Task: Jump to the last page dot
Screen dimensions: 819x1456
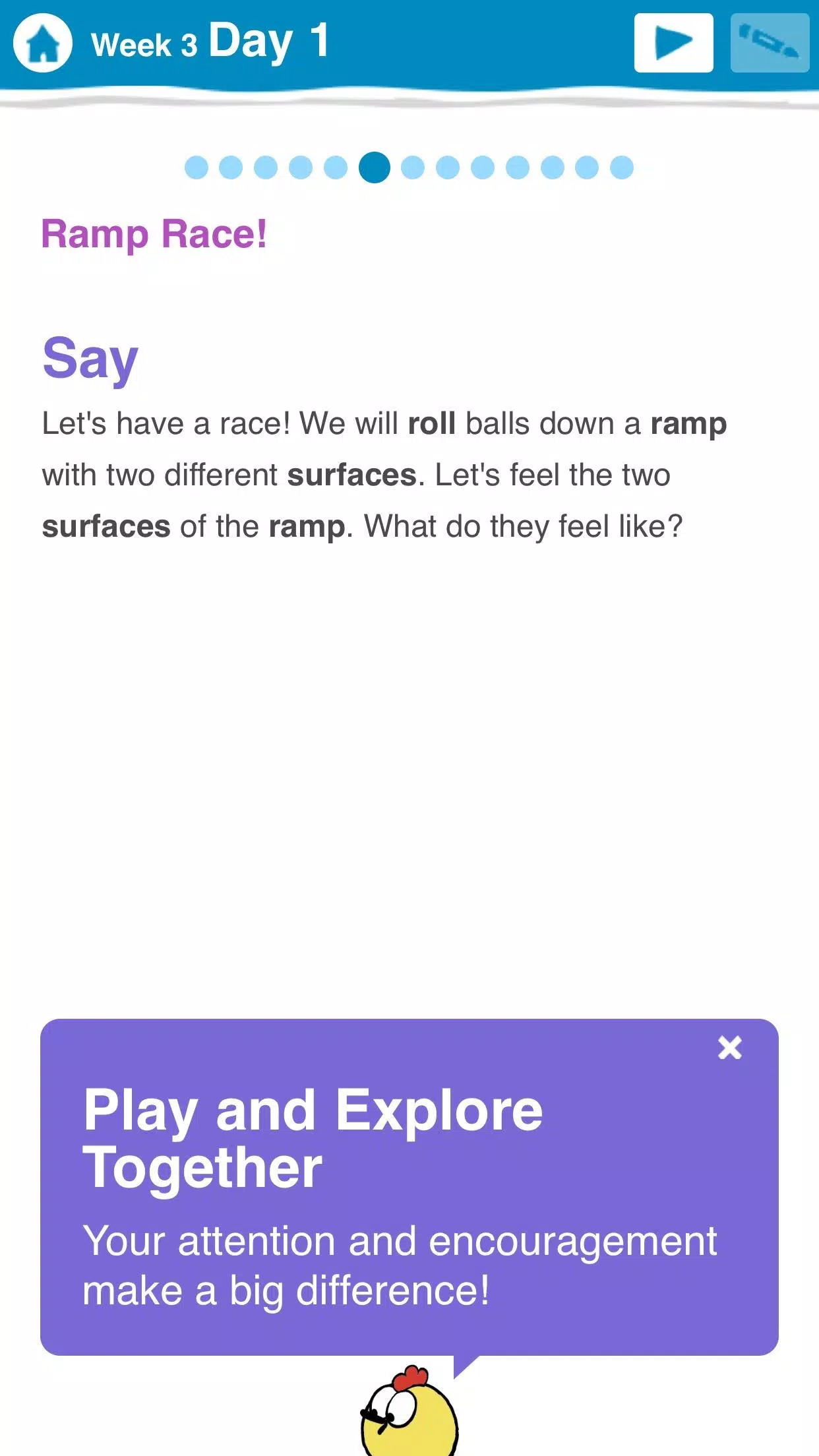Action: (x=621, y=167)
